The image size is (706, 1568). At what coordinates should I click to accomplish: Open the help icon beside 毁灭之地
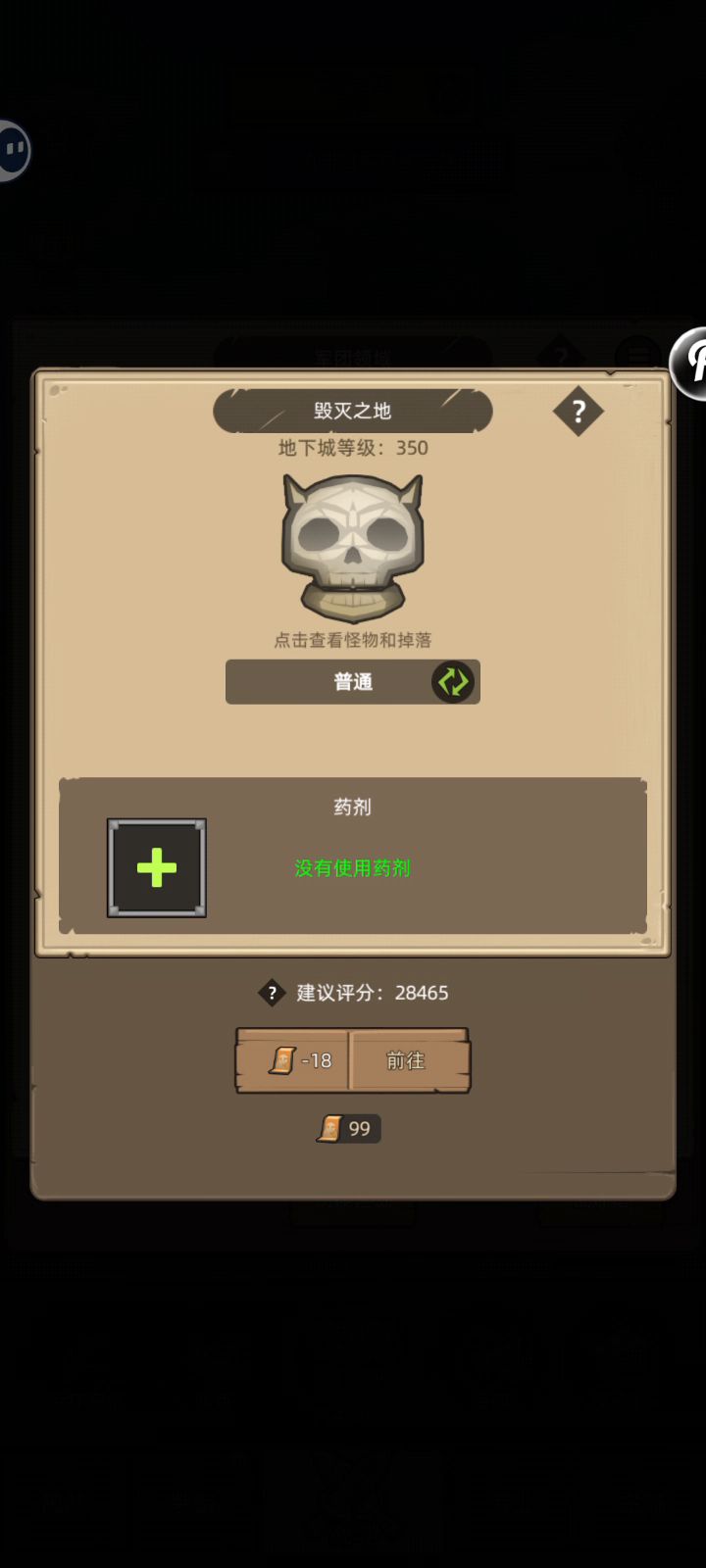click(x=578, y=412)
